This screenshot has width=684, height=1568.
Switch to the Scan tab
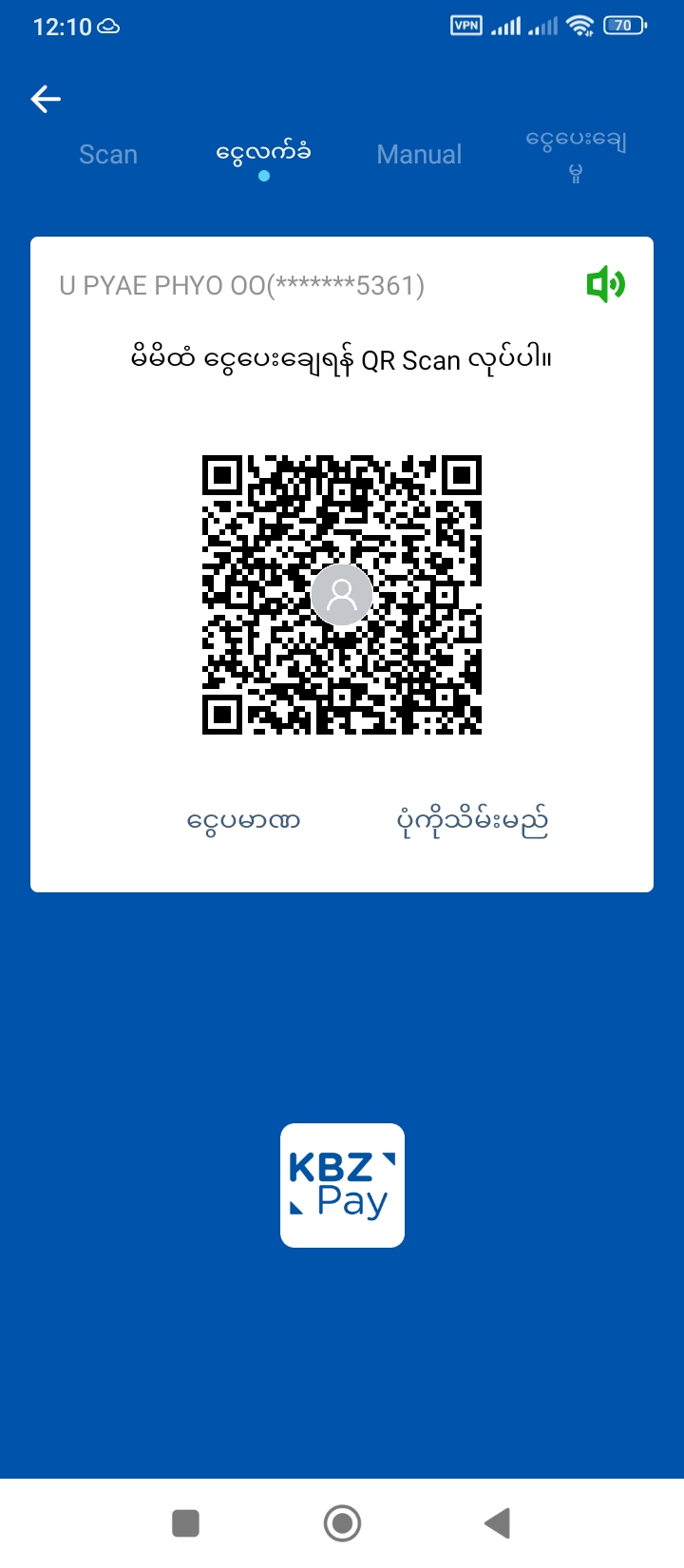pyautogui.click(x=108, y=155)
